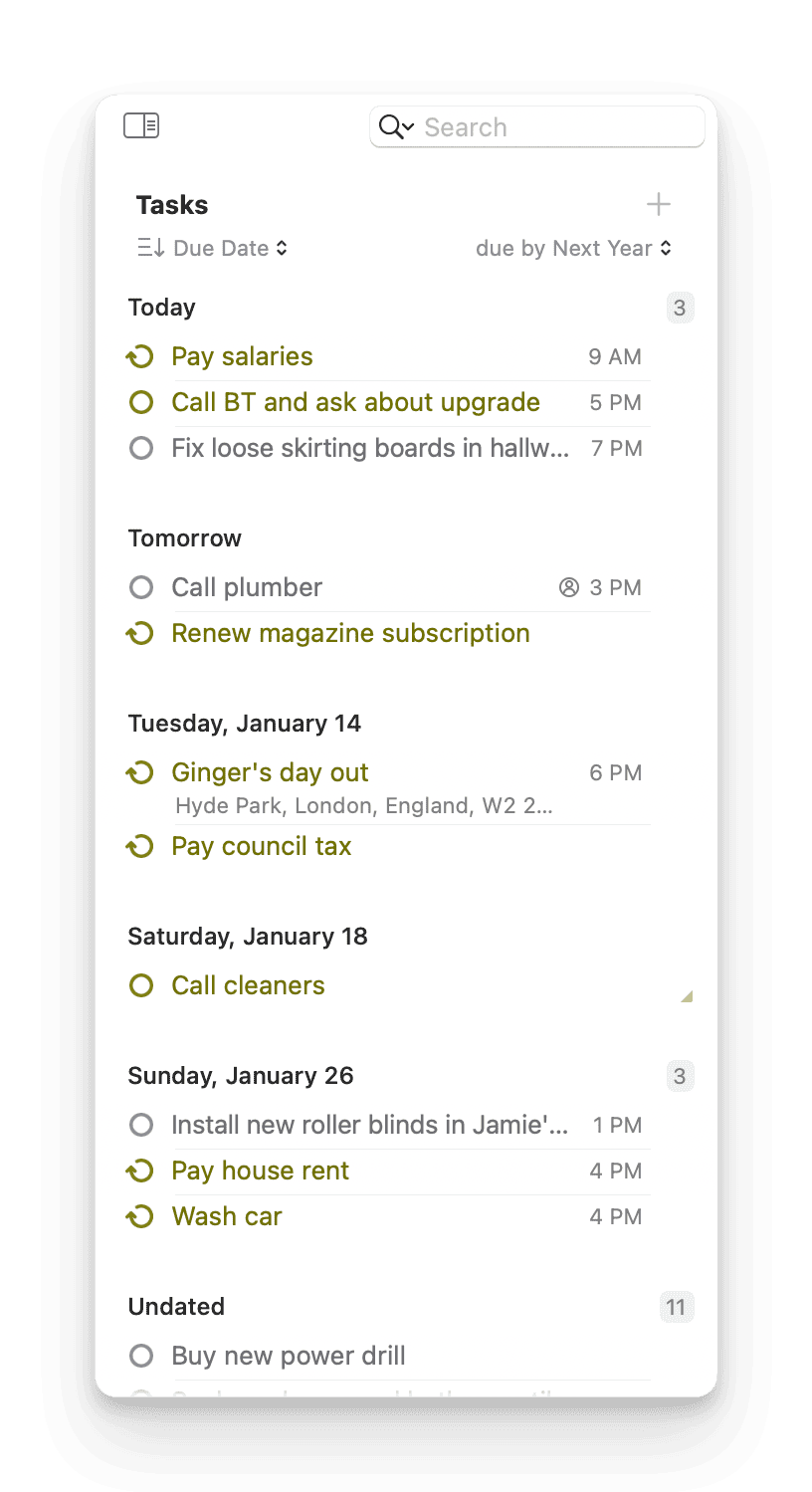The image size is (812, 1492).
Task: Open the Install new roller blinds task
Action: click(x=368, y=1125)
